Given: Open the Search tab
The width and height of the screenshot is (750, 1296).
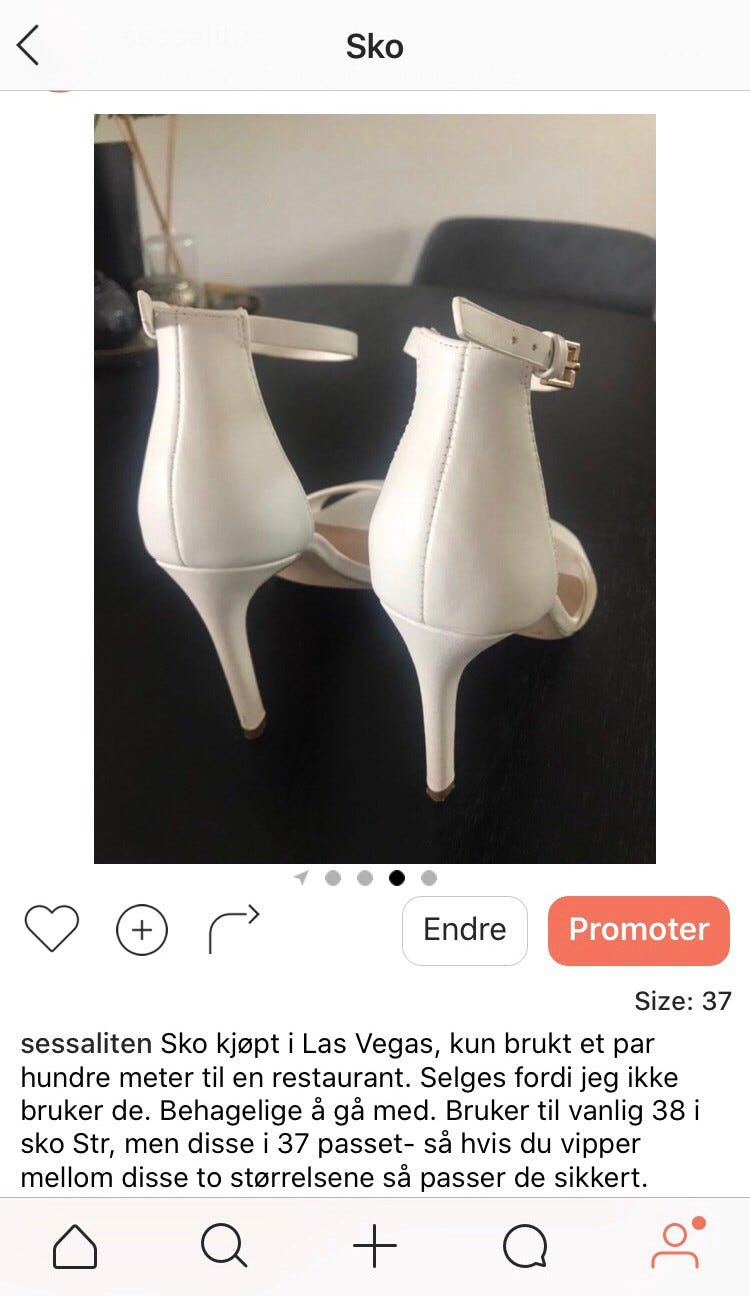Looking at the screenshot, I should pos(224,1247).
